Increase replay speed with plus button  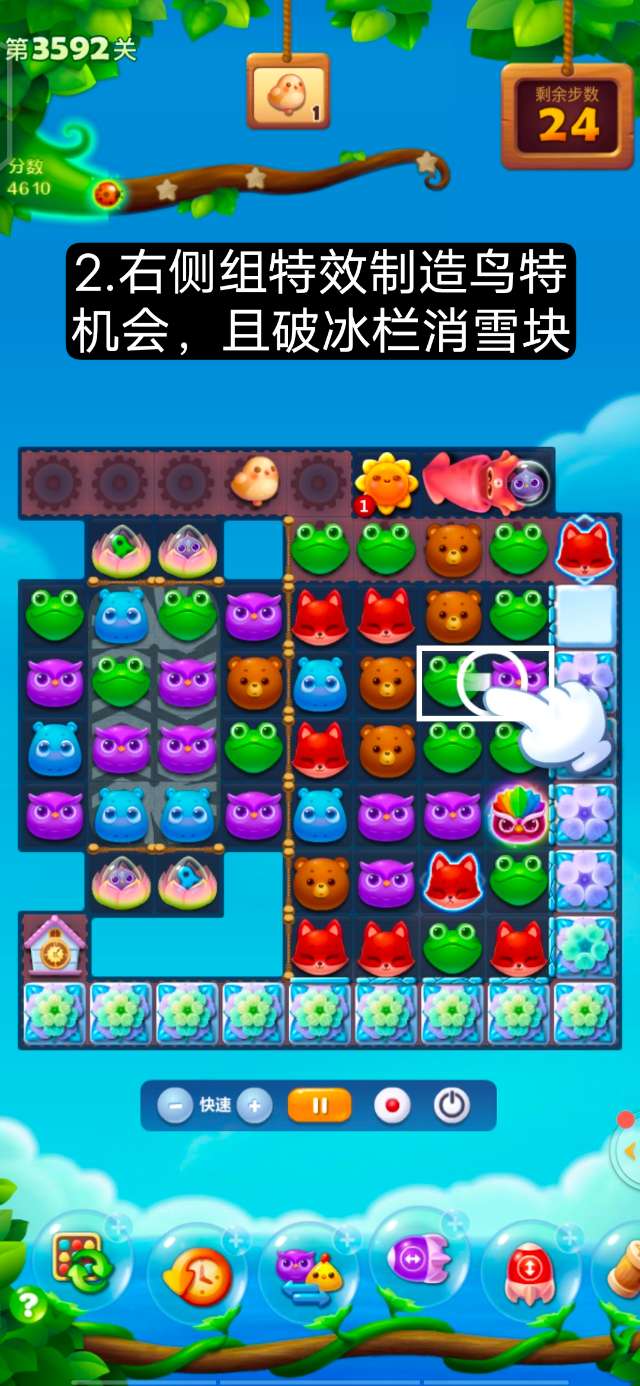(x=254, y=1106)
